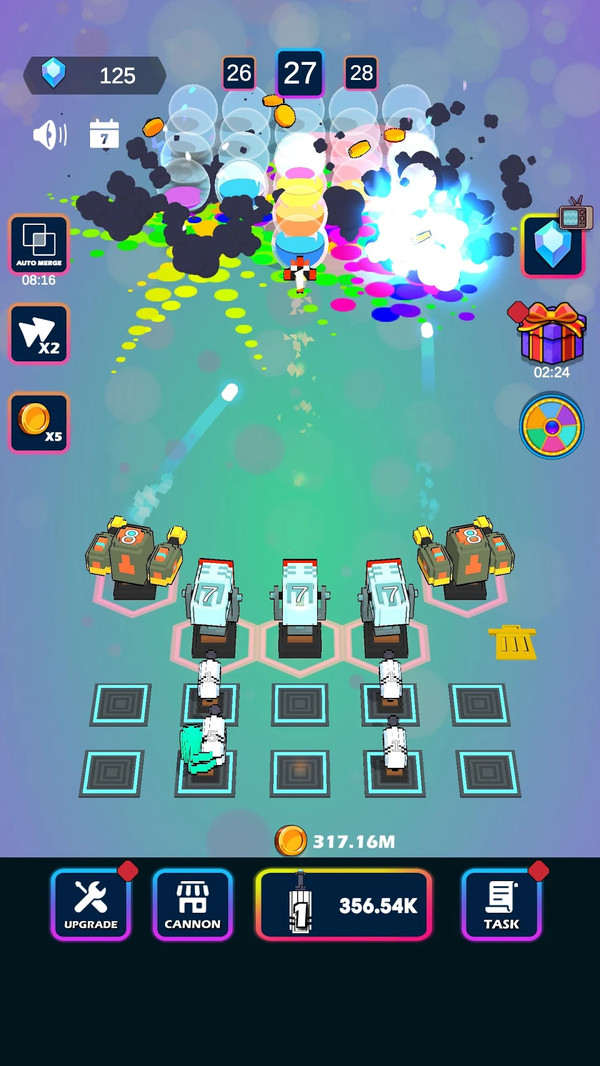Buy a cannon for 356.54K
The image size is (600, 1066).
[x=344, y=904]
